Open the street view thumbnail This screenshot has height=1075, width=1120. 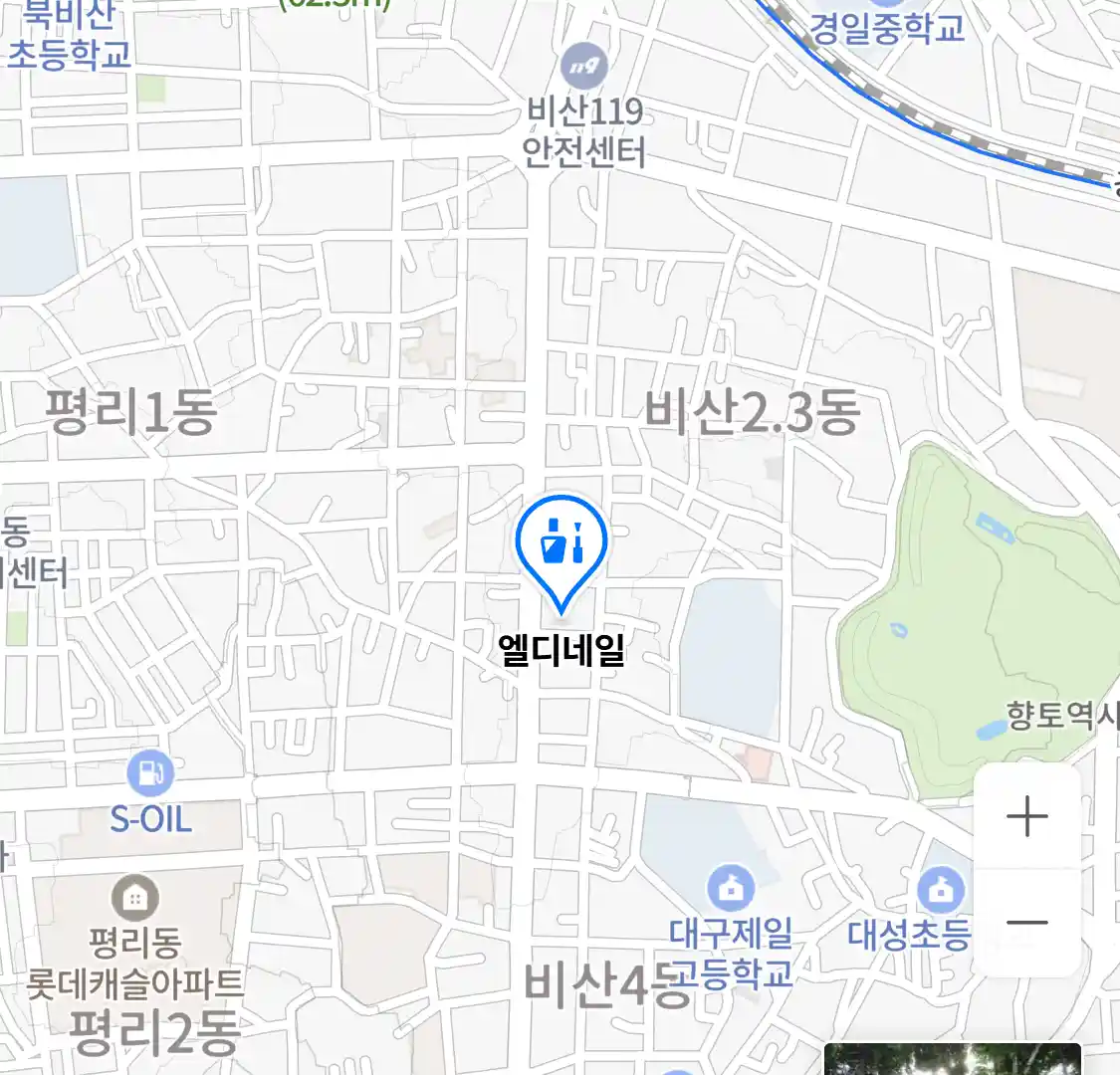click(x=952, y=1059)
